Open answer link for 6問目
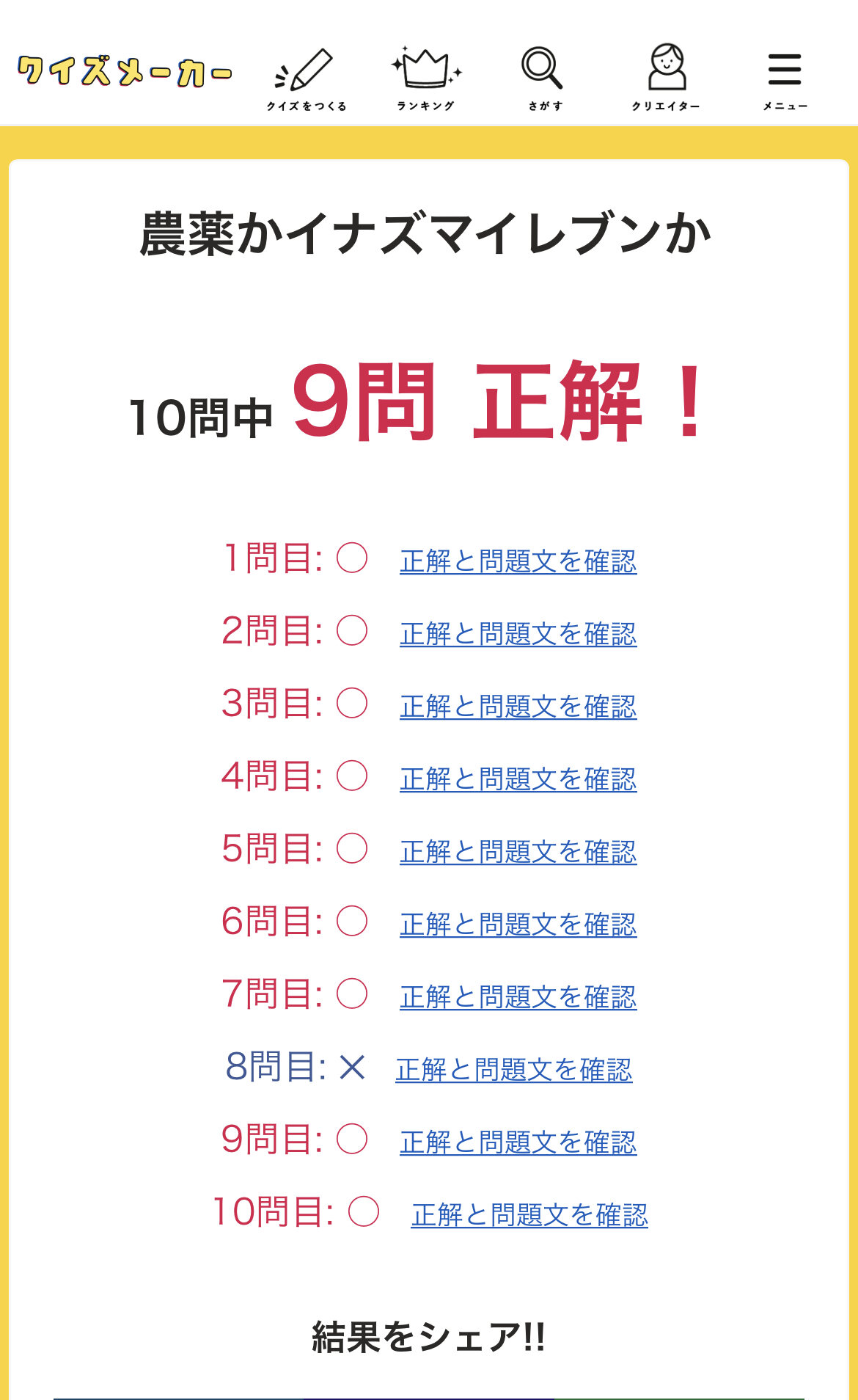Screen dimensions: 858x1400 pos(518,925)
